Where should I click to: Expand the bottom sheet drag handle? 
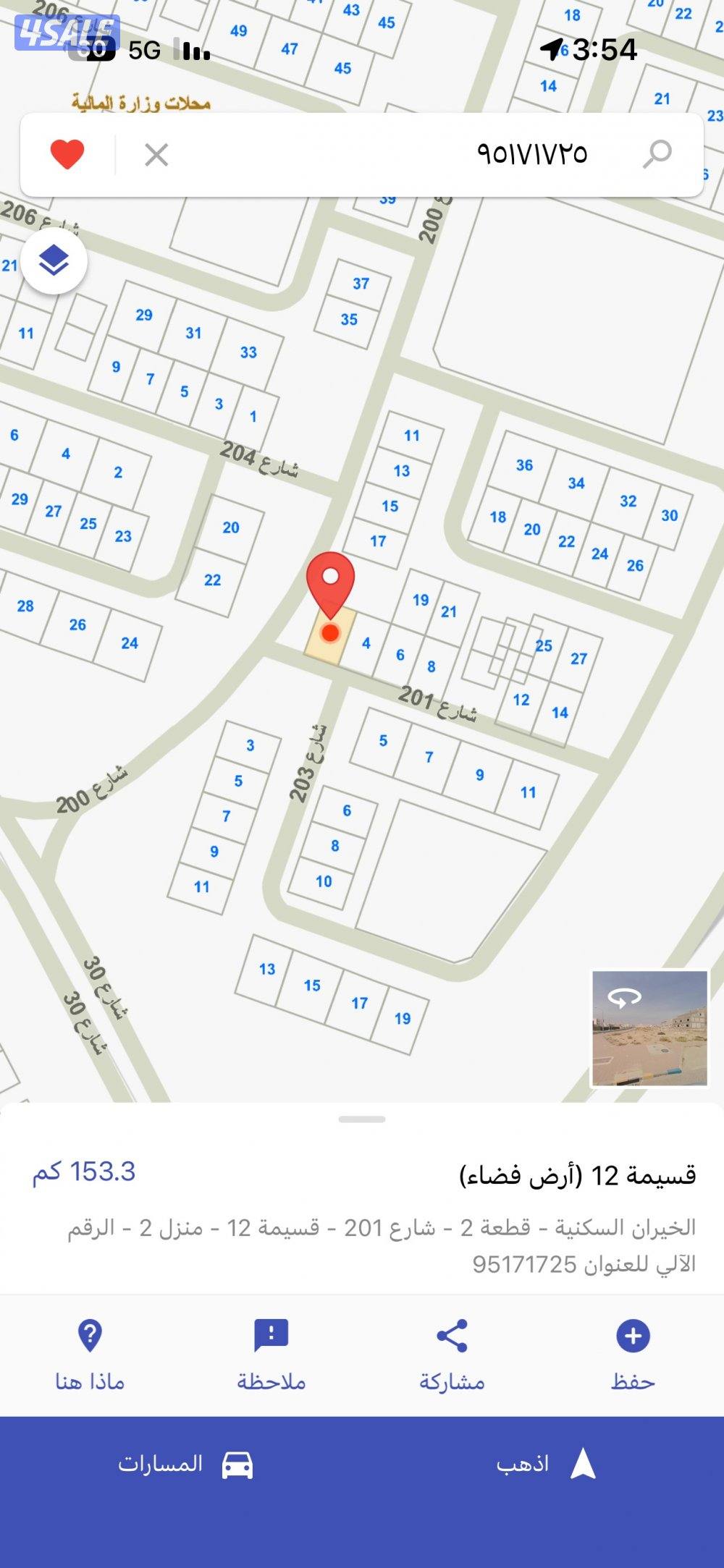(361, 1119)
